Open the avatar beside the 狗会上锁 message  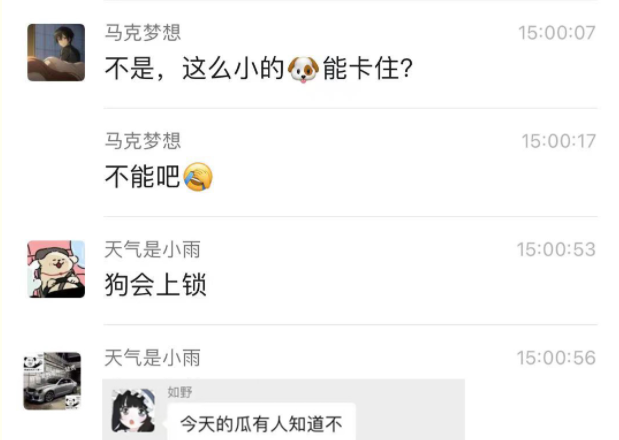pos(56,268)
